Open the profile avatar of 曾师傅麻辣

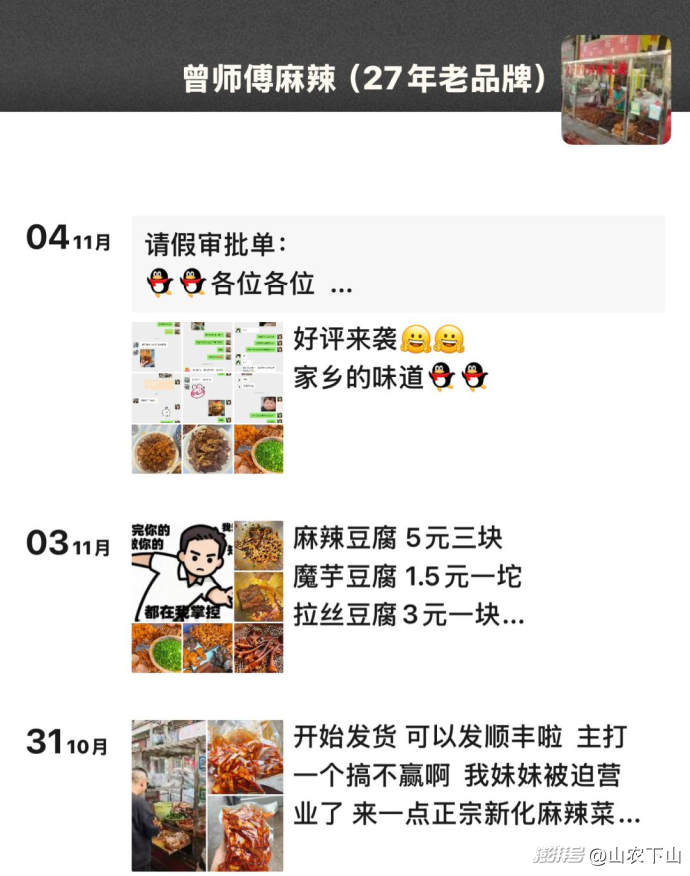614,90
